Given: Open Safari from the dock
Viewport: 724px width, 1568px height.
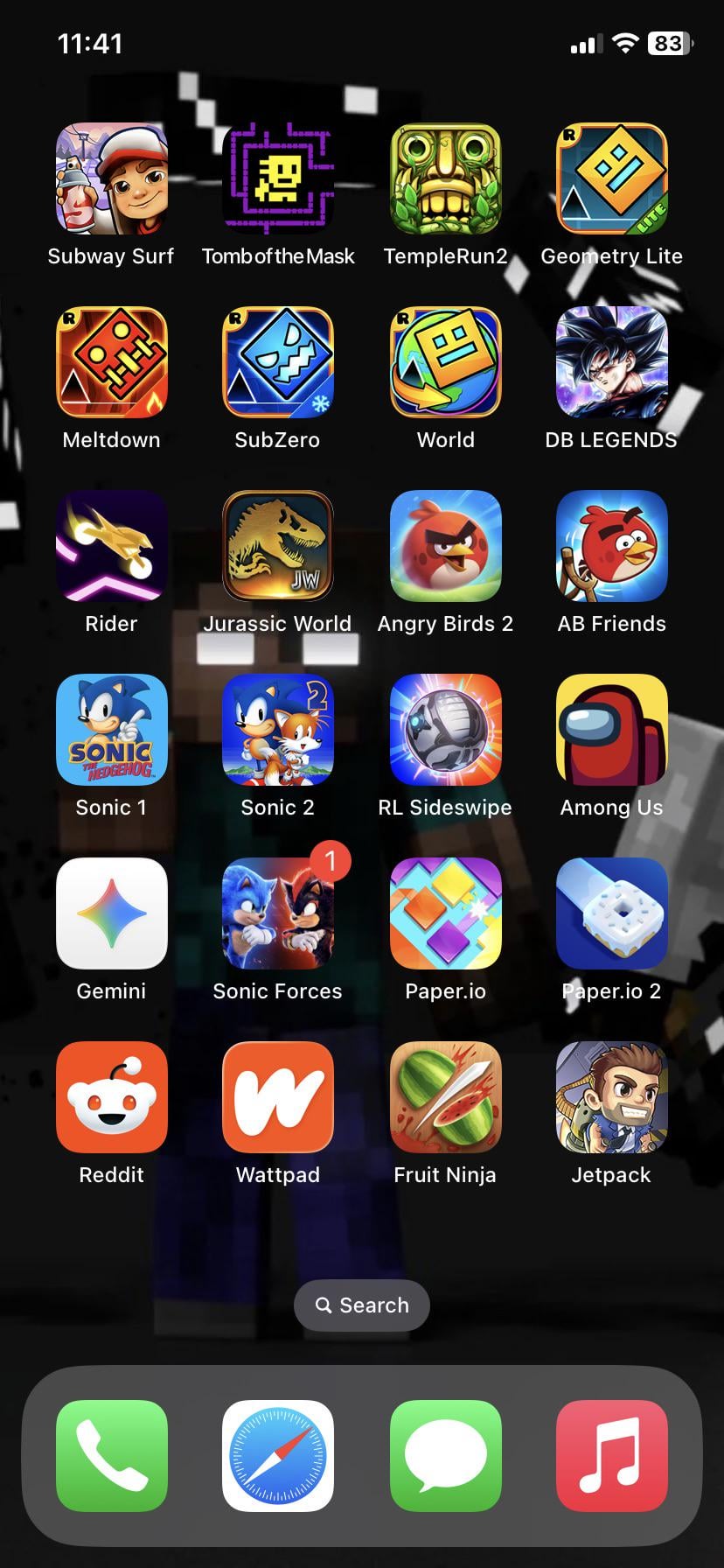Looking at the screenshot, I should pos(278,1456).
